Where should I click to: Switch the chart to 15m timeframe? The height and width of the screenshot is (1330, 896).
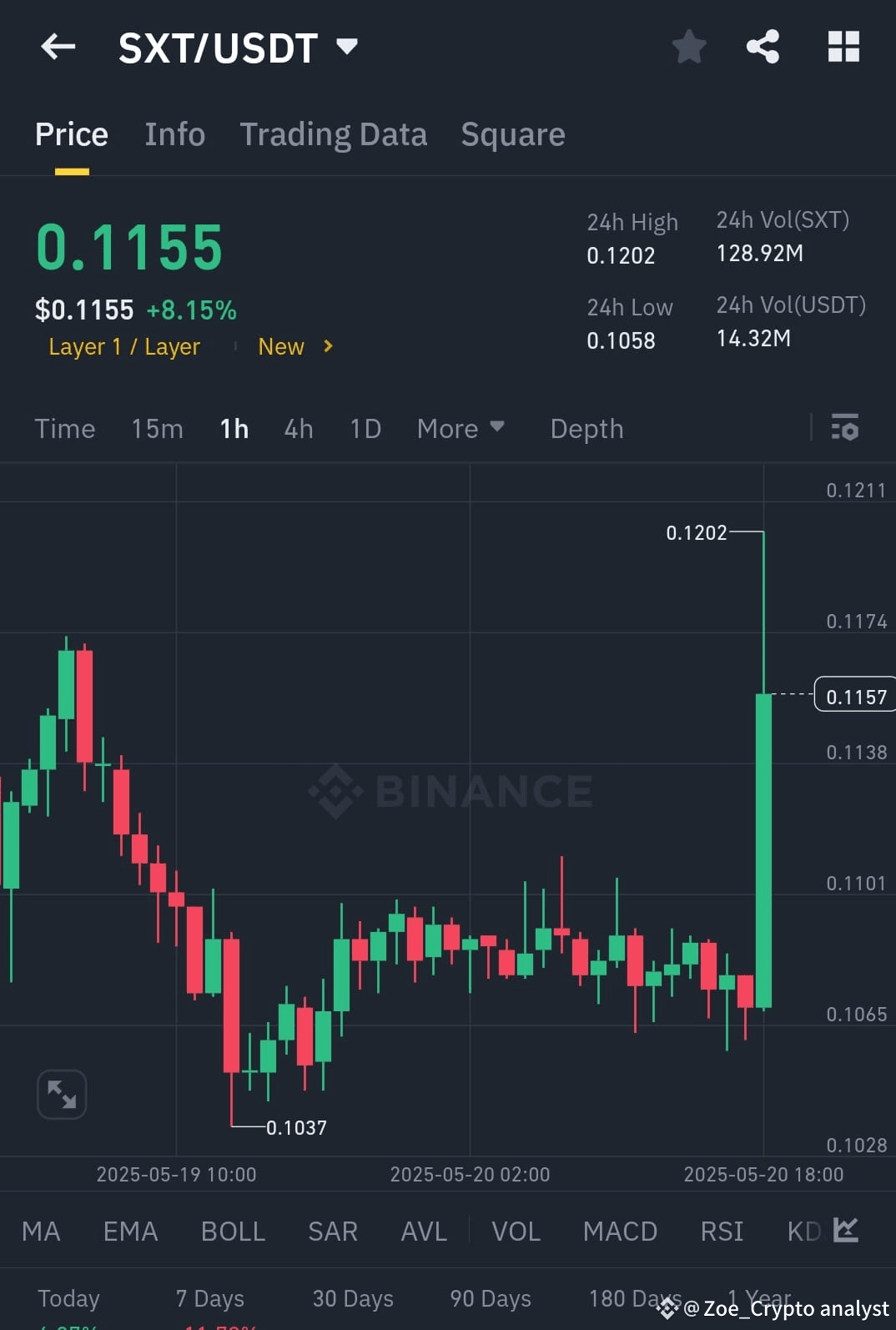click(157, 428)
